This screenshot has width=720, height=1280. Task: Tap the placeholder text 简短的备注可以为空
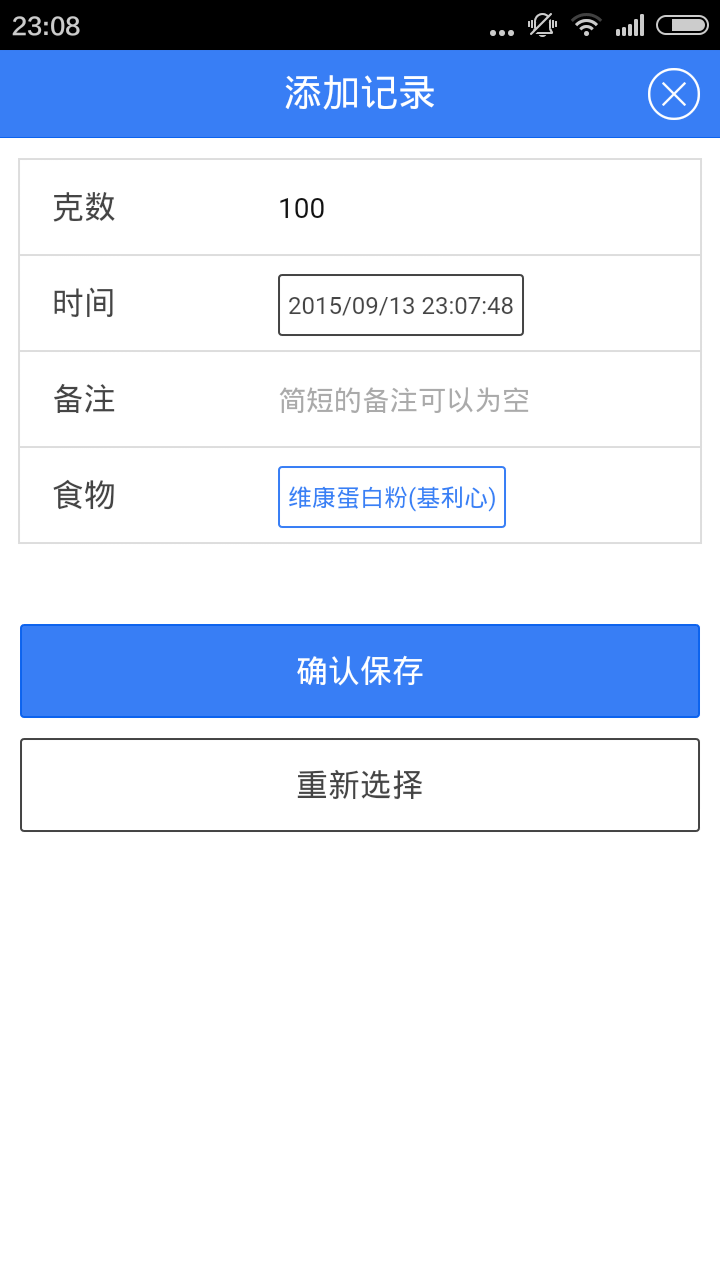pyautogui.click(x=404, y=399)
